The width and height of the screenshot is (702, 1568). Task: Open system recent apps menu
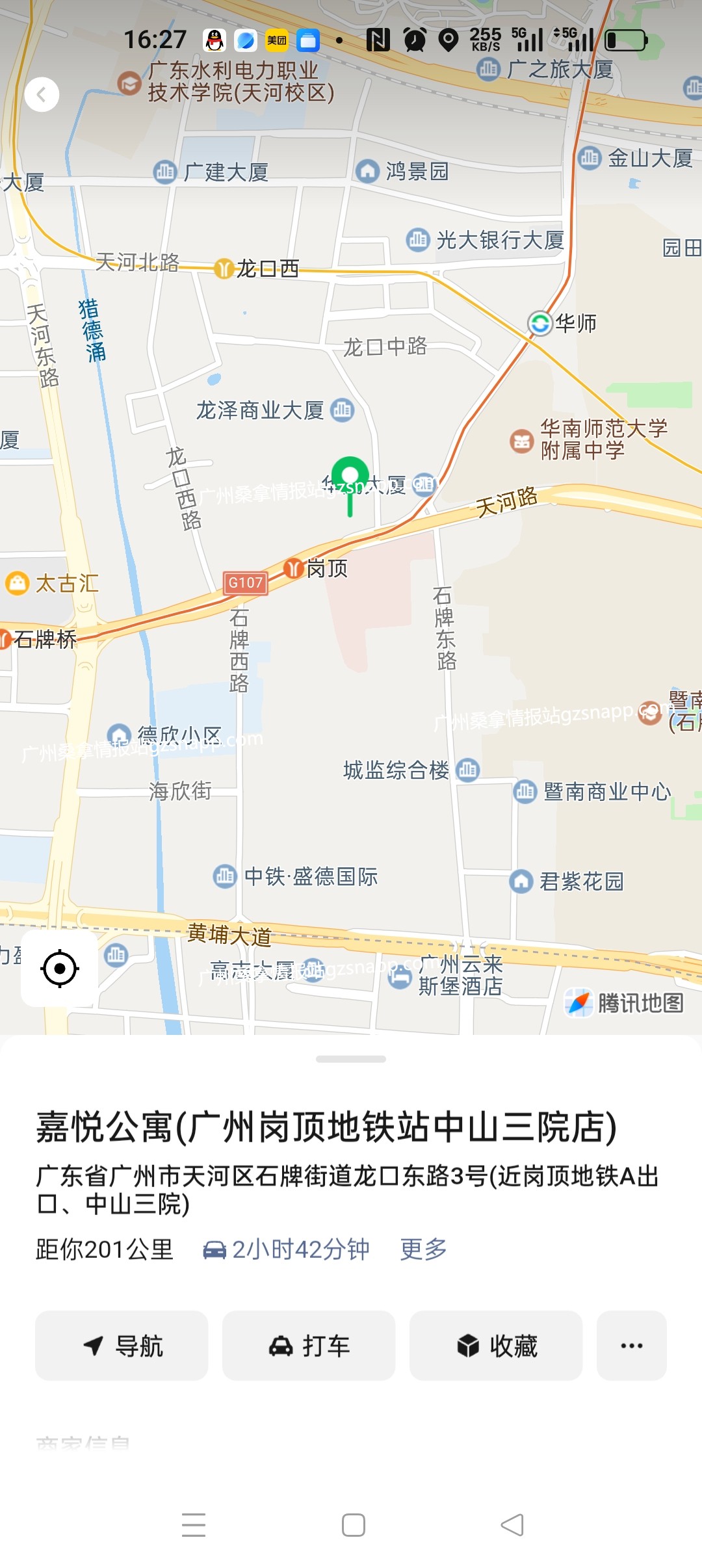pyautogui.click(x=194, y=1525)
